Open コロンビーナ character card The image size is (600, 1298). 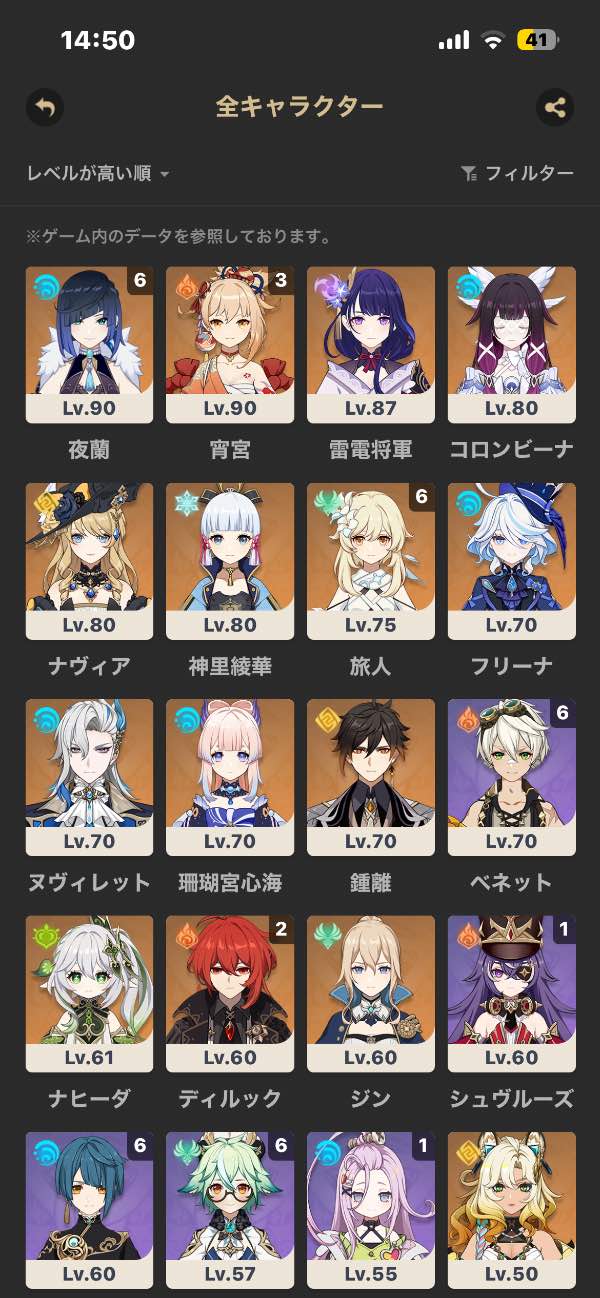(512, 344)
